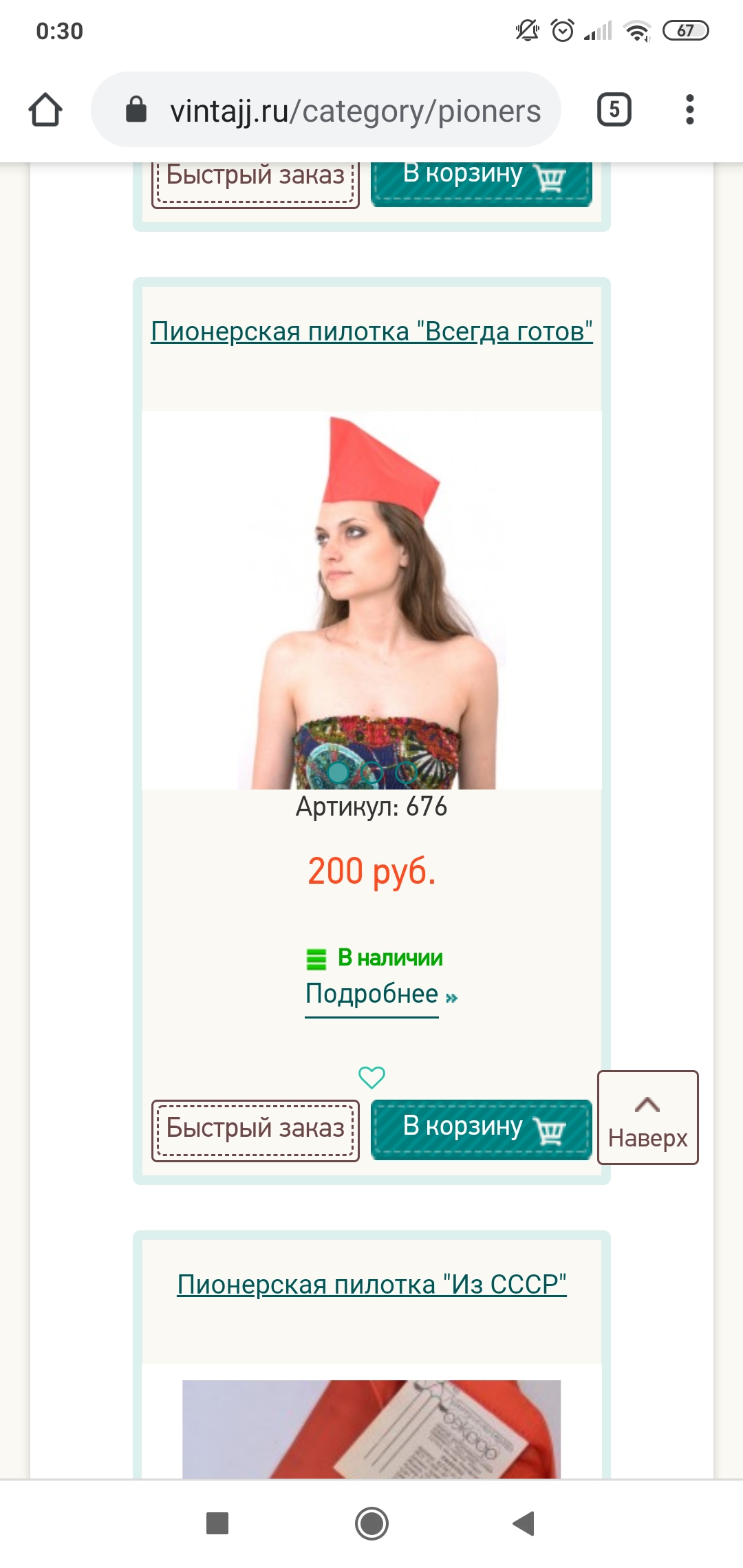Open the product page Пионерская пилотка Всегда готов

371,331
